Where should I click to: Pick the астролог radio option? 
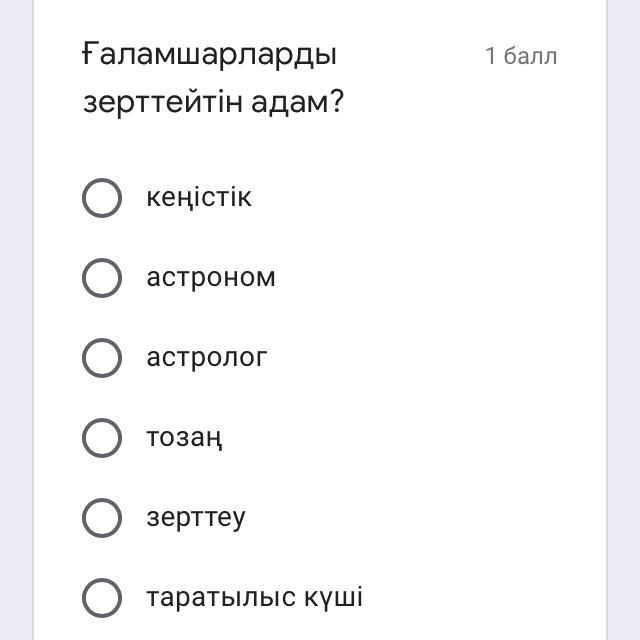(101, 358)
